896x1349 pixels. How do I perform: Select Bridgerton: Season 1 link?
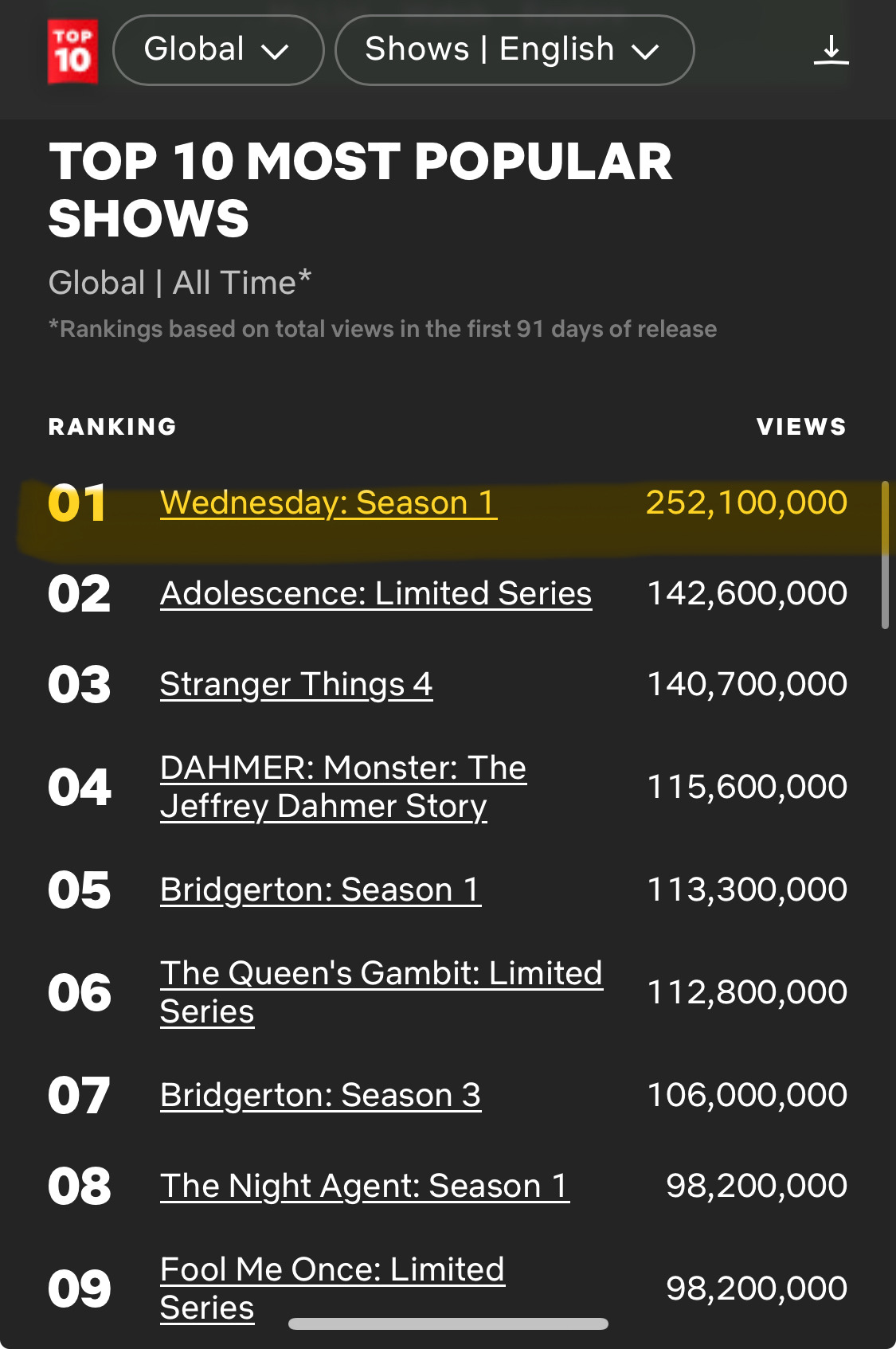pos(320,890)
